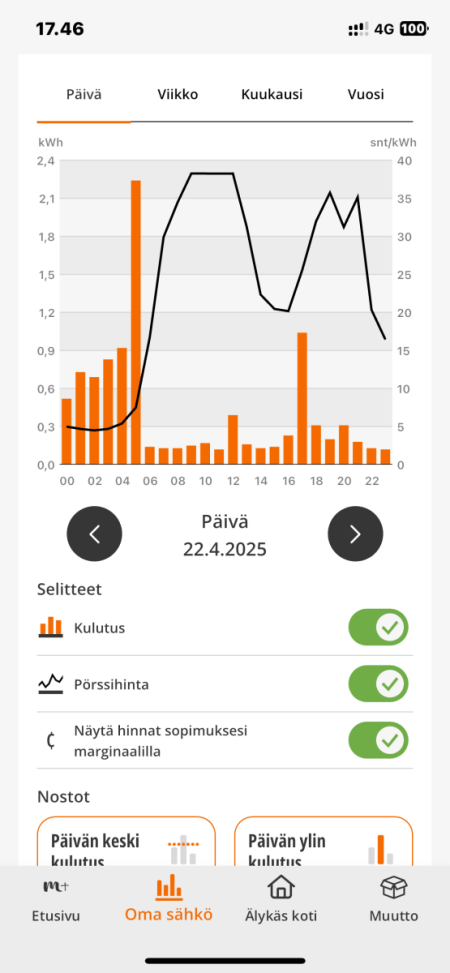Go to the next day
The image size is (450, 973).
355,534
